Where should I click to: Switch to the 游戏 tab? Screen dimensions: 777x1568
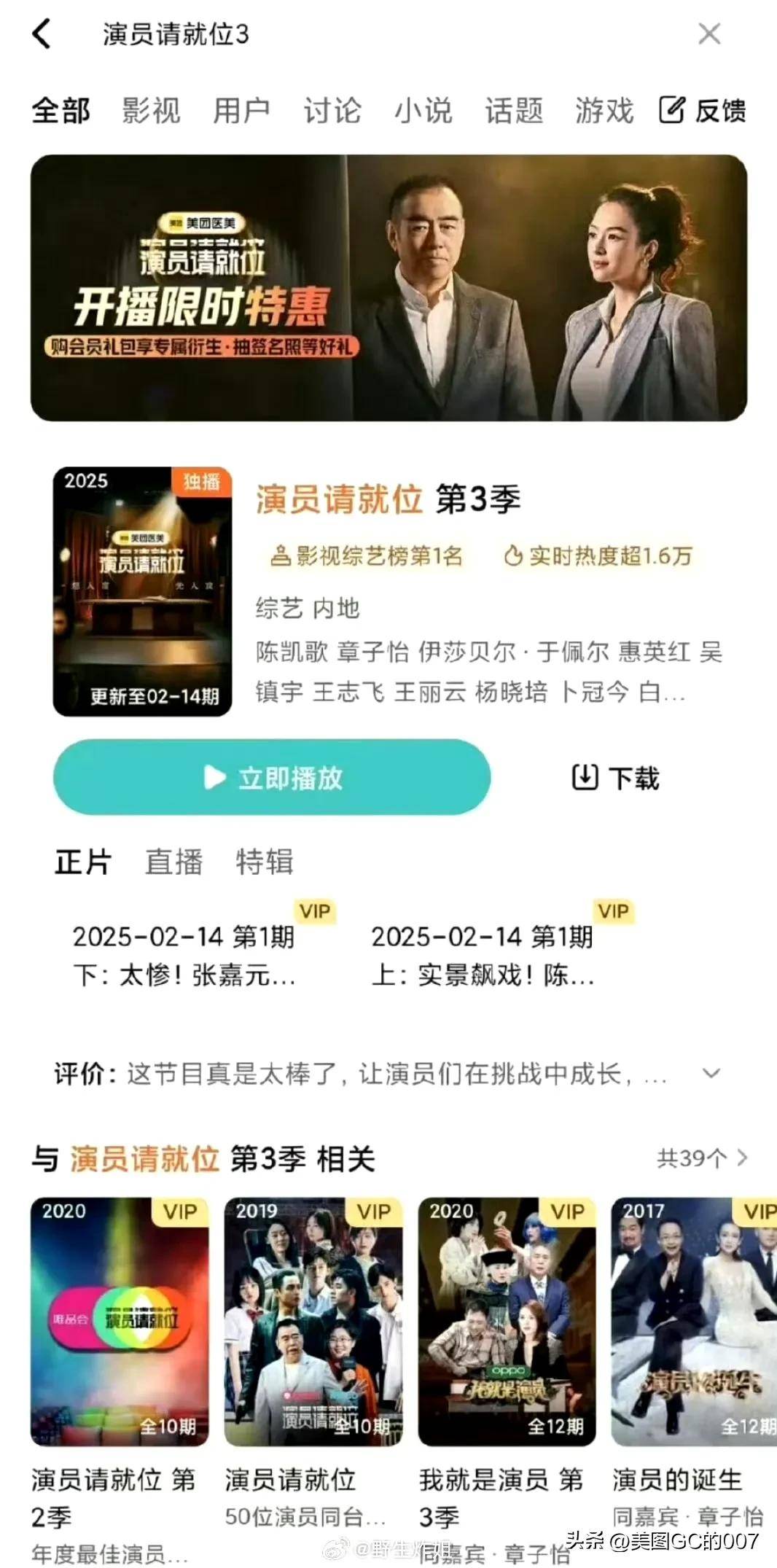[x=604, y=111]
